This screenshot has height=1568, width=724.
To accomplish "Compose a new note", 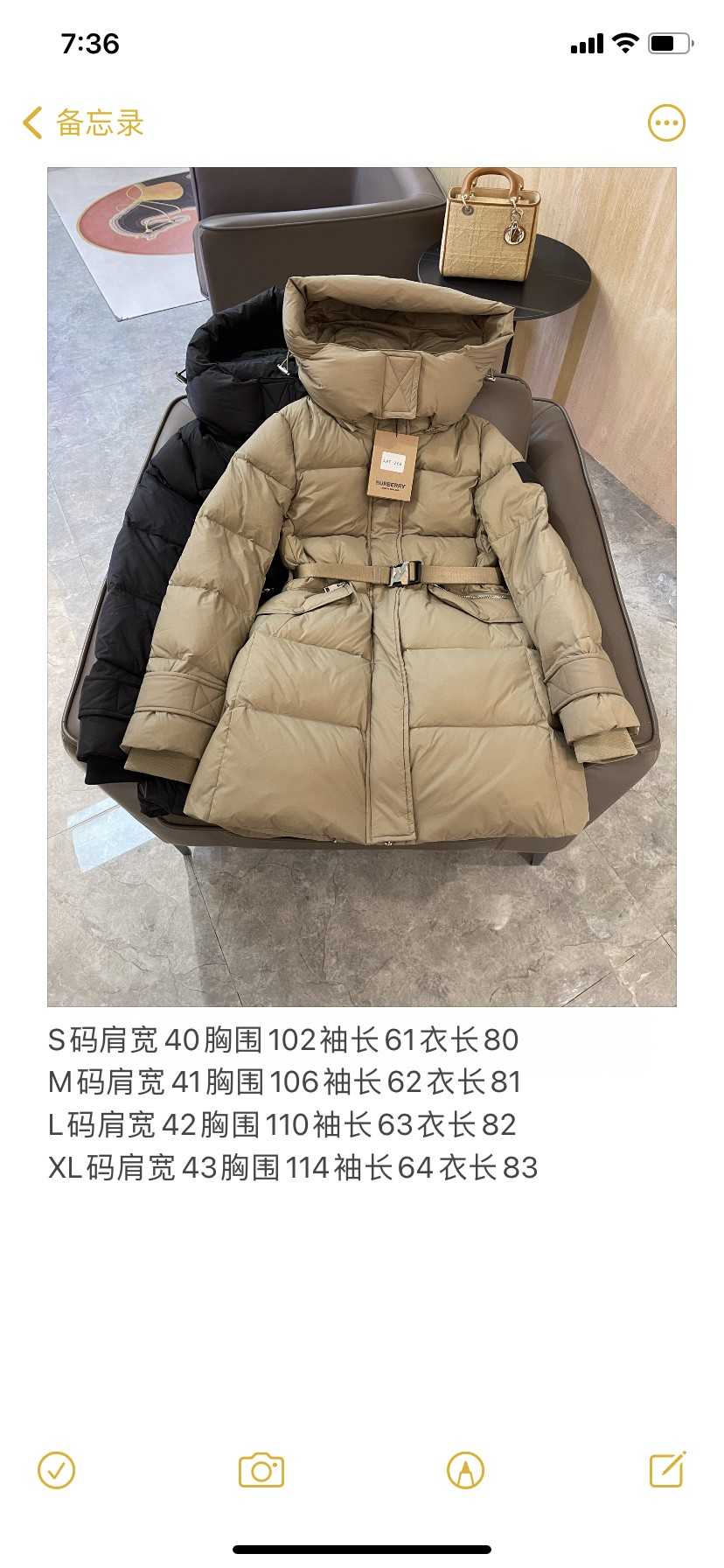I will tap(667, 1469).
